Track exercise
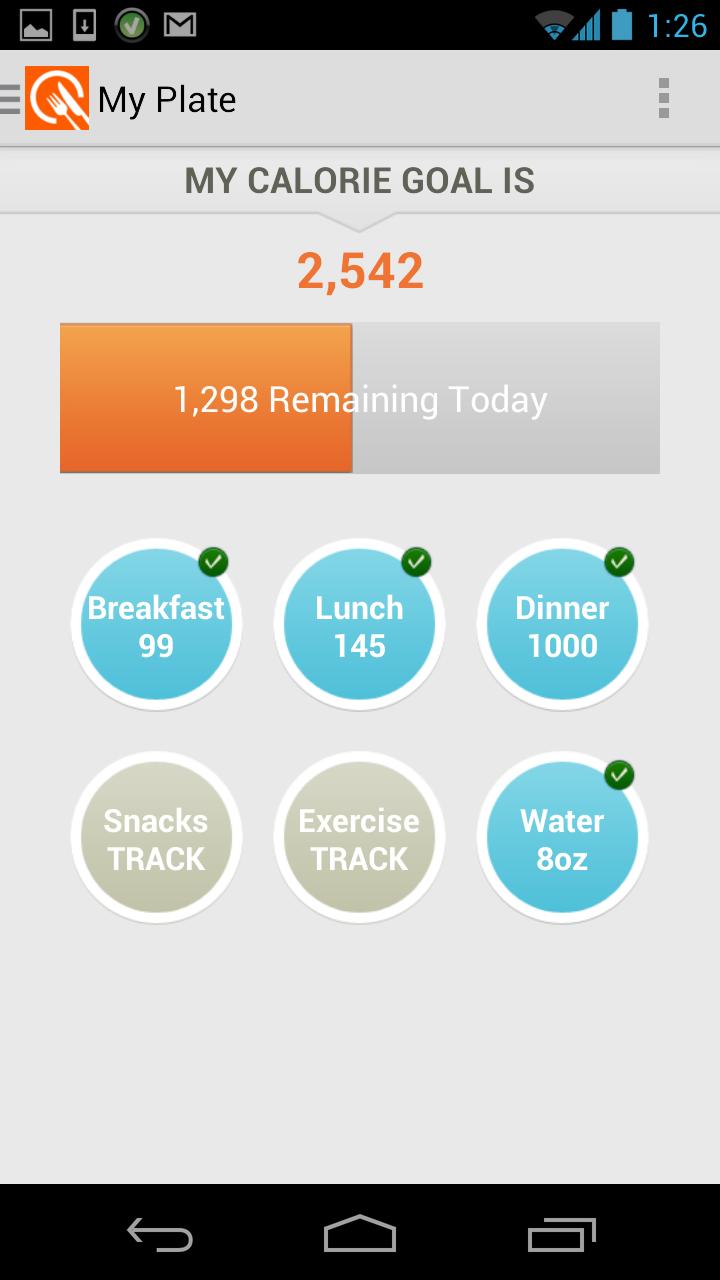Viewport: 720px width, 1280px height. coord(359,838)
